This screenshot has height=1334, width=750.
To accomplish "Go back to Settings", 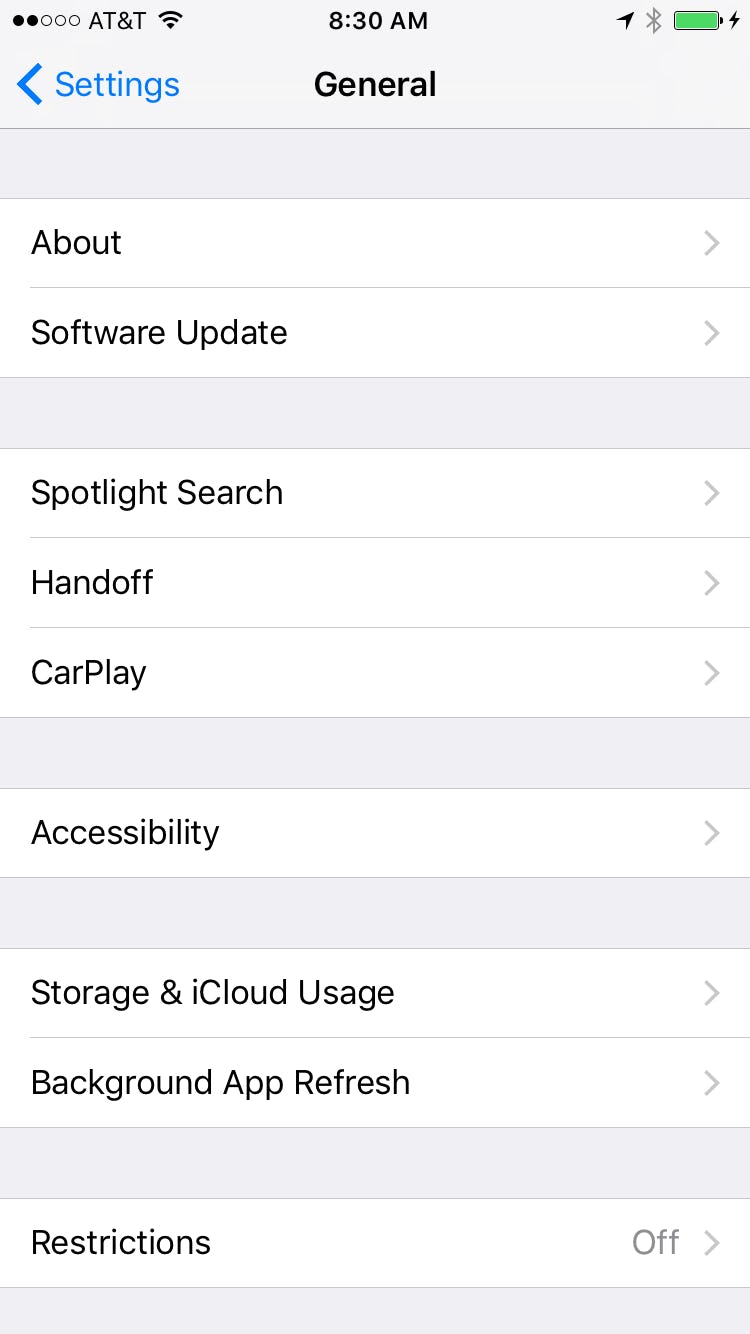I will pos(98,85).
